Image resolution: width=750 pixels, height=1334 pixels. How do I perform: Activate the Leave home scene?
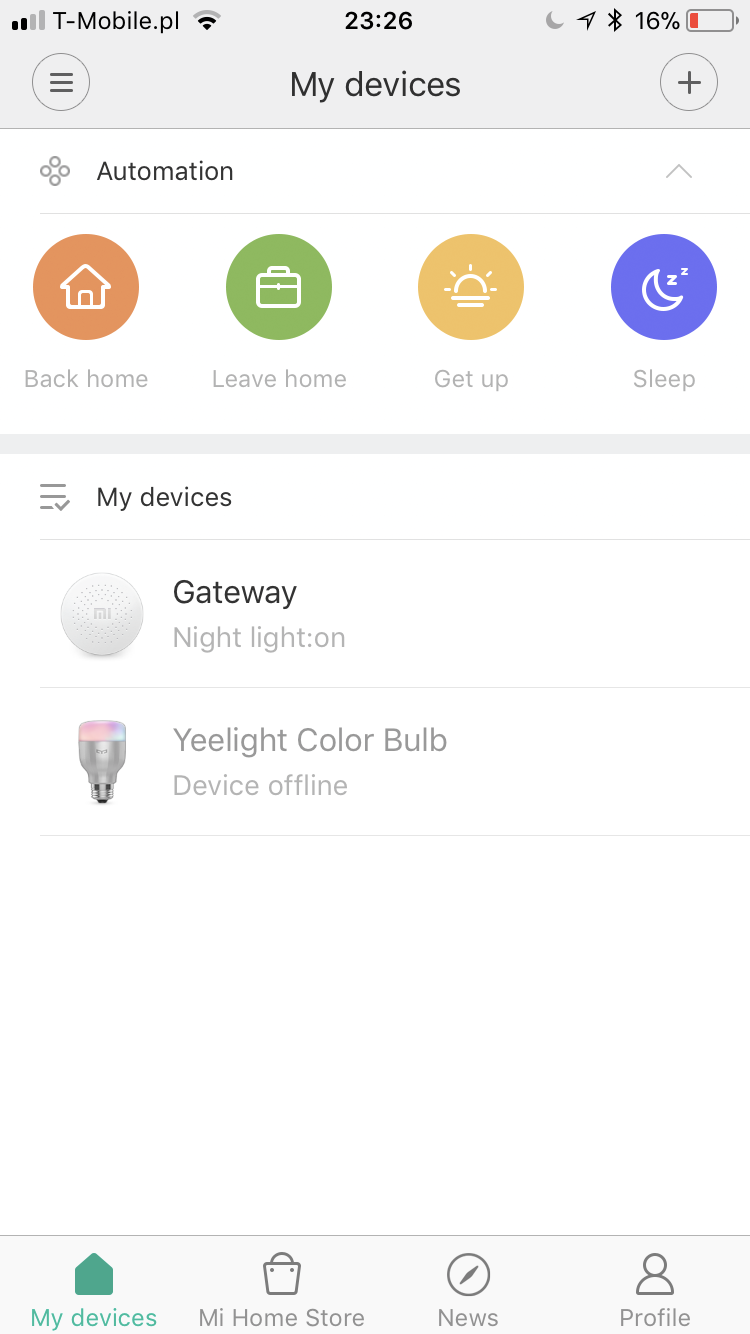pos(279,288)
